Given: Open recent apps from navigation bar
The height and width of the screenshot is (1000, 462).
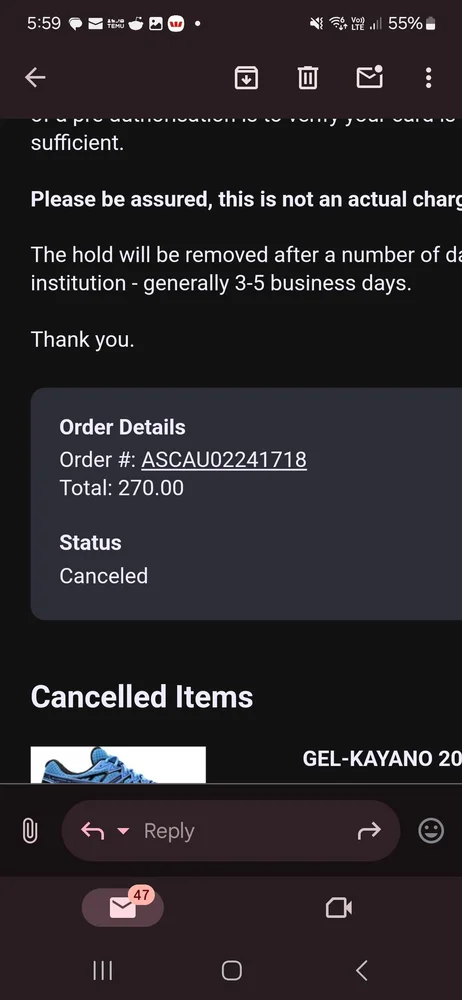Looking at the screenshot, I should (x=103, y=971).
